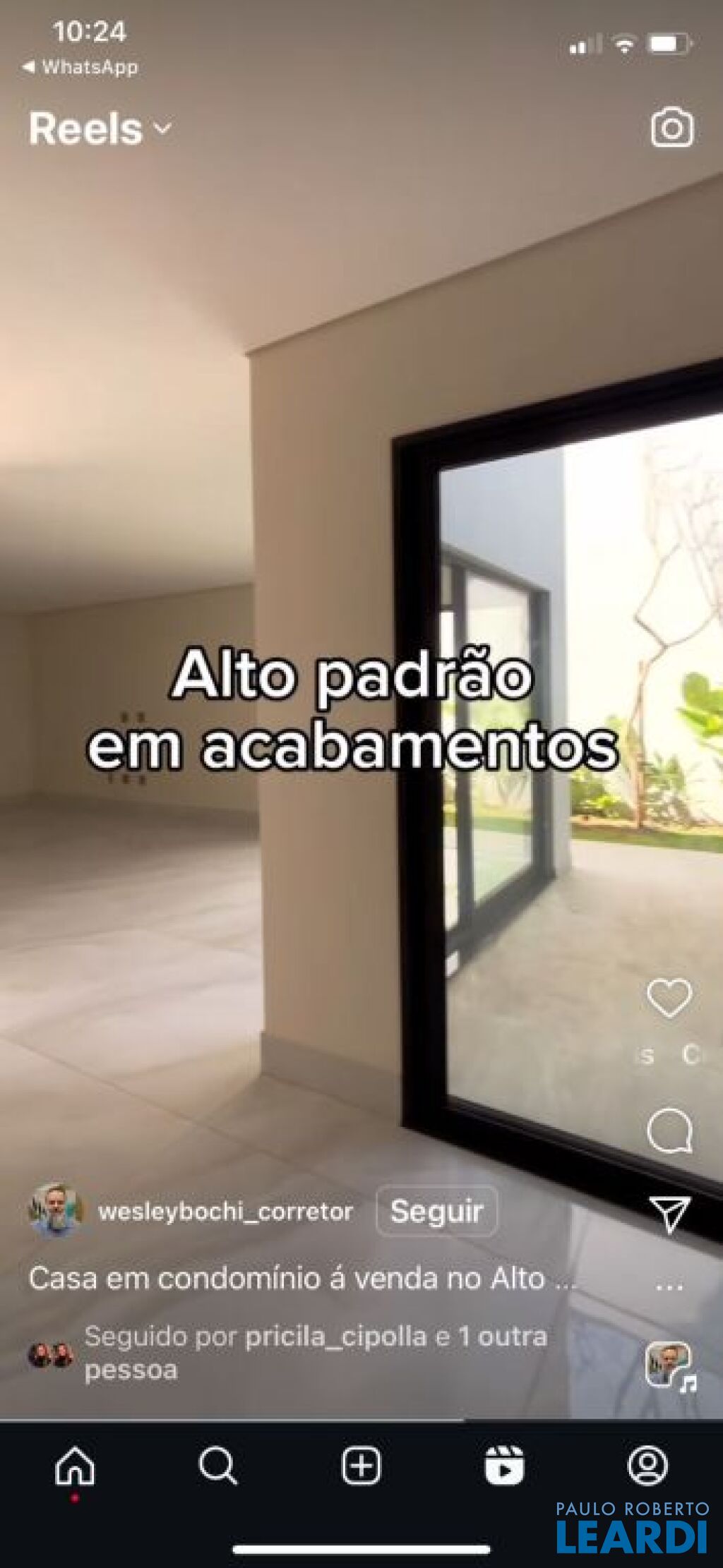This screenshot has width=723, height=1568.
Task: Tap the wesleybochi_corretor profile picture
Action: pos(55,1211)
